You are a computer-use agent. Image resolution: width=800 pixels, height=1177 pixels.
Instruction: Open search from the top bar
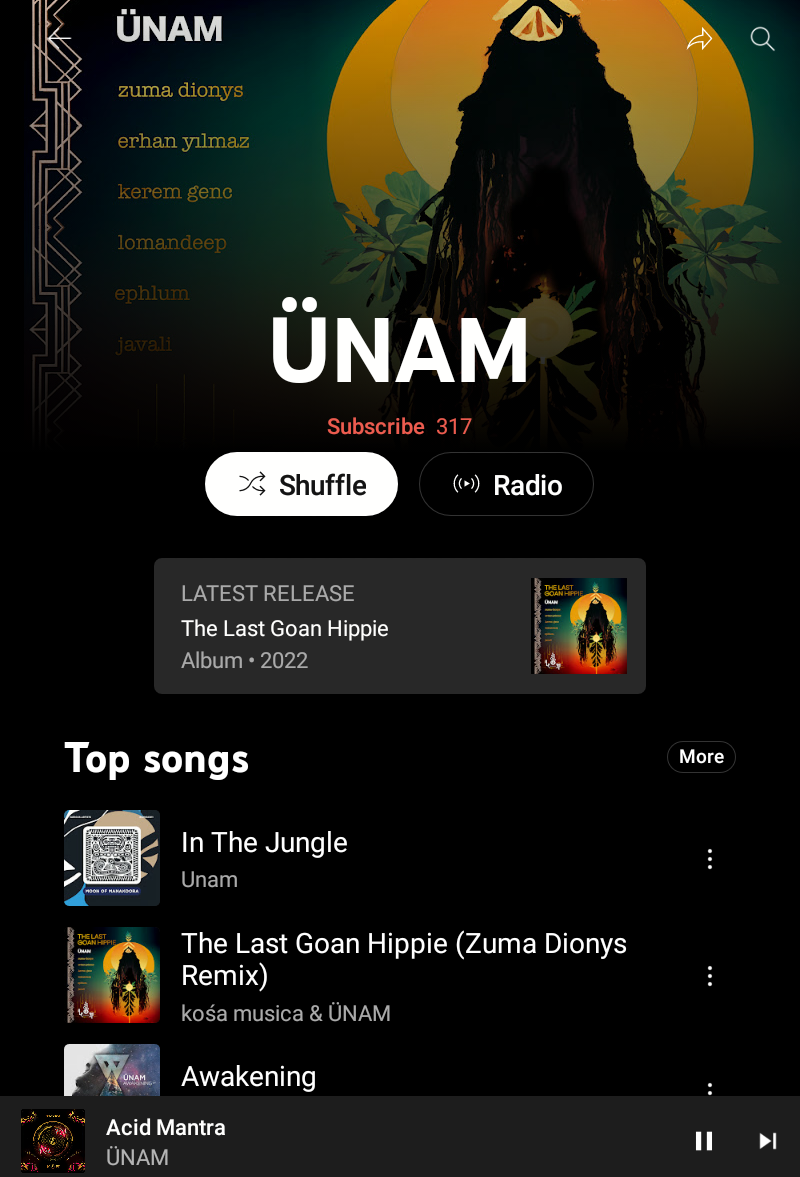click(x=762, y=39)
